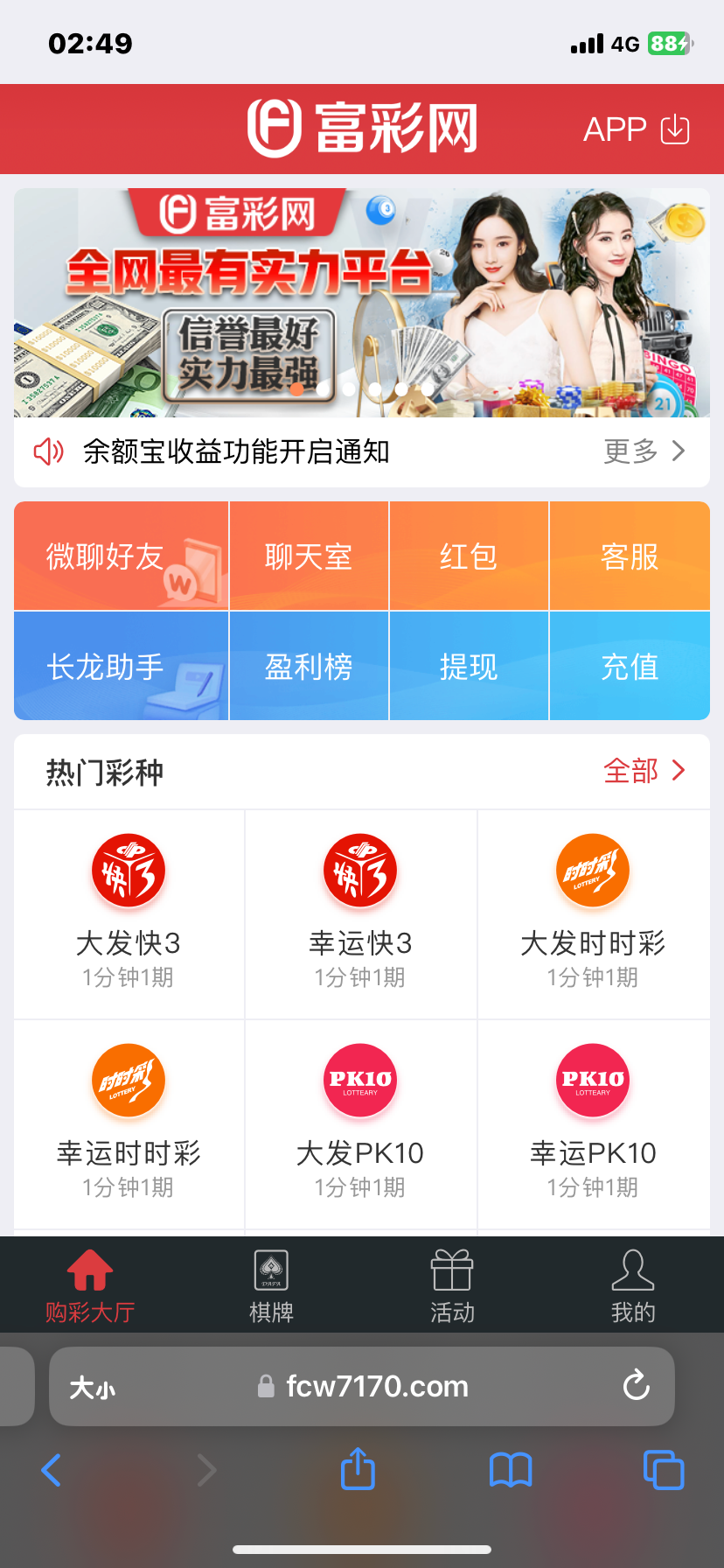The width and height of the screenshot is (724, 1568).
Task: Open the 红包 red packet section
Action: coord(469,556)
